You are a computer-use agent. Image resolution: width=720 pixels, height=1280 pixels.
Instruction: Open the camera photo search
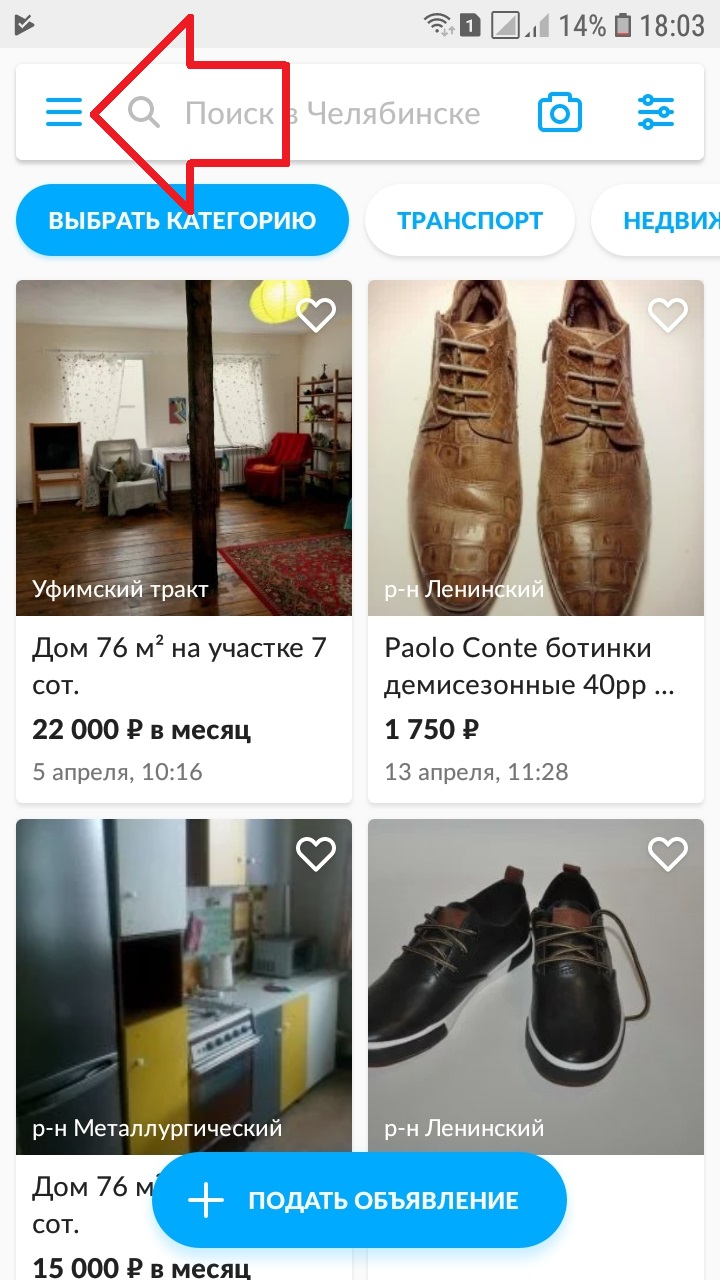click(x=560, y=113)
